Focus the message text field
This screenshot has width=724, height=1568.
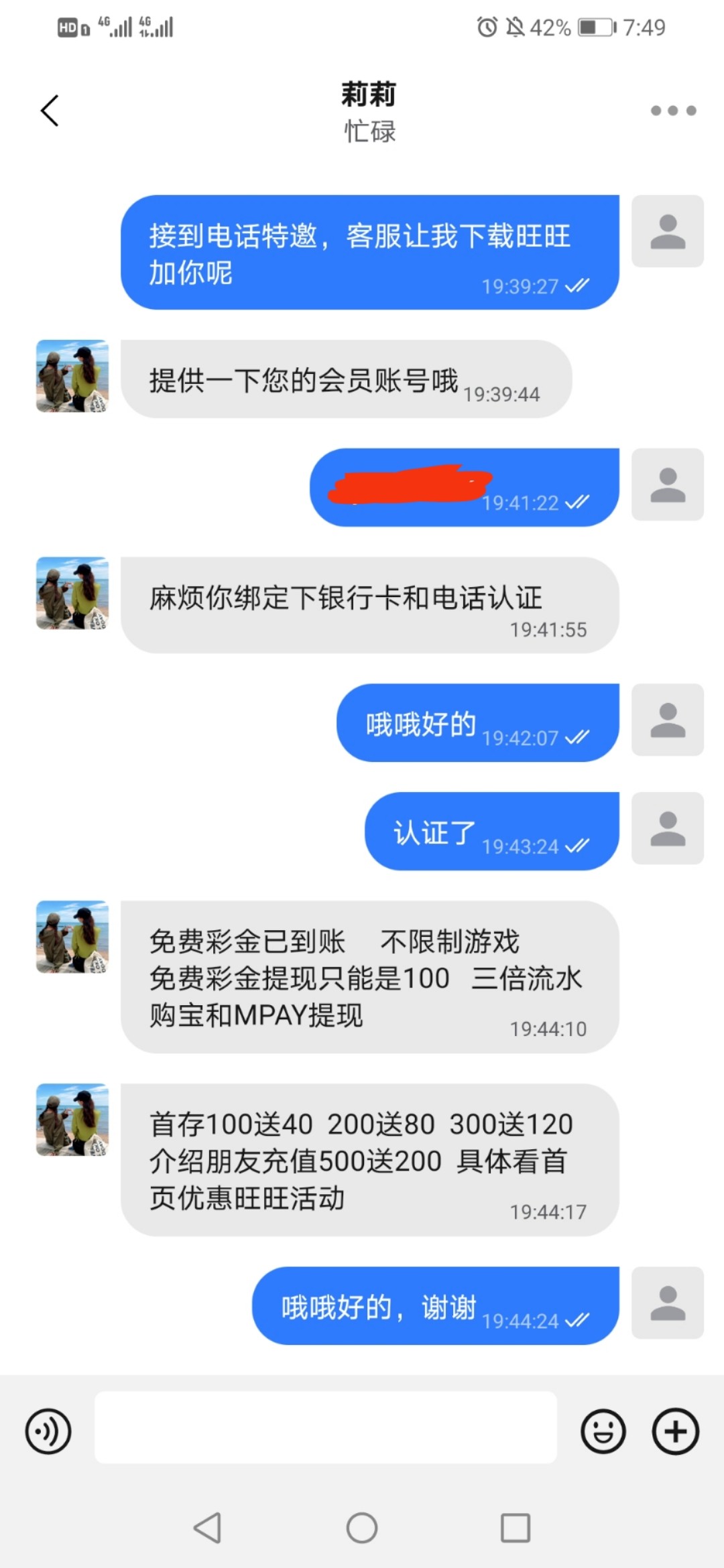325,1427
